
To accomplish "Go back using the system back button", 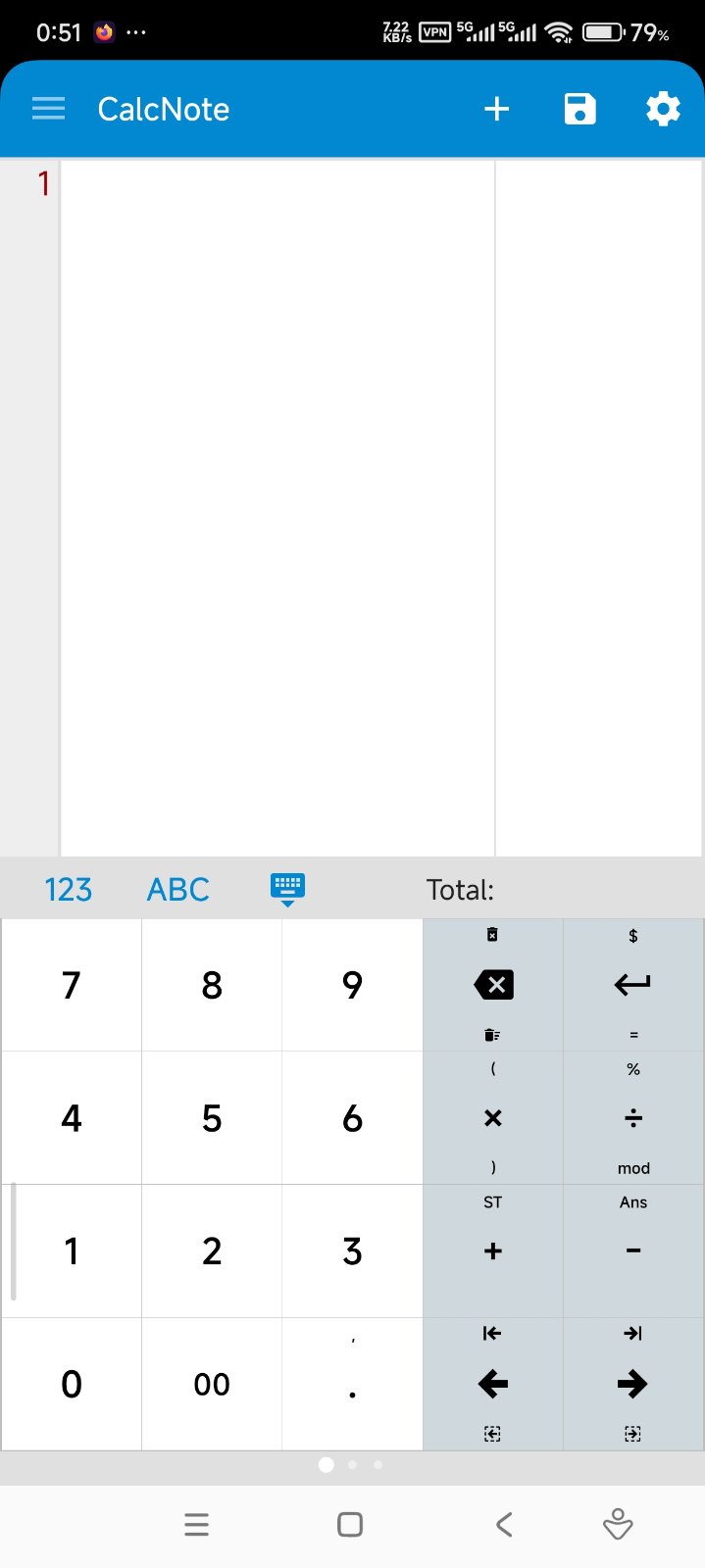I will [504, 1525].
